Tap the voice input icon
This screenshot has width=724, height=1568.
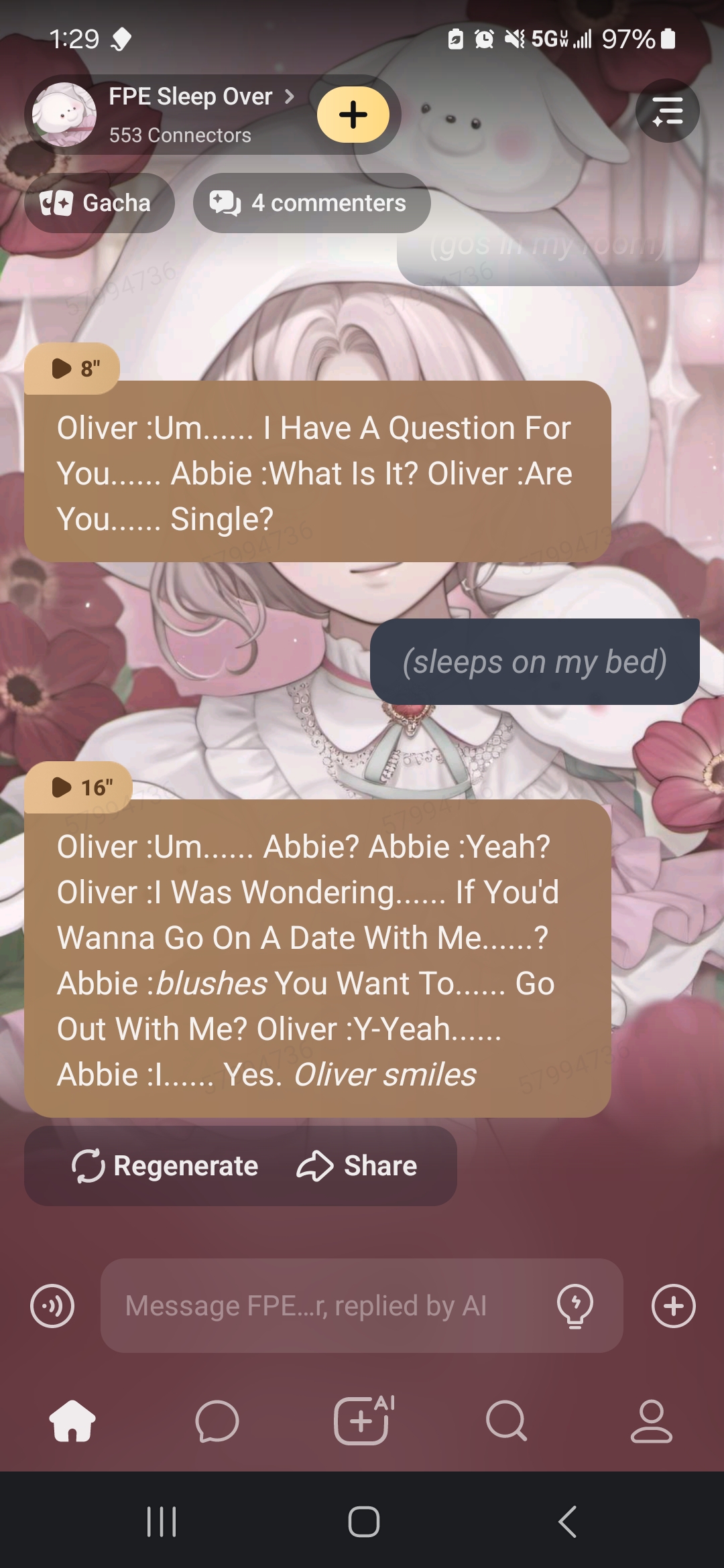(52, 1305)
